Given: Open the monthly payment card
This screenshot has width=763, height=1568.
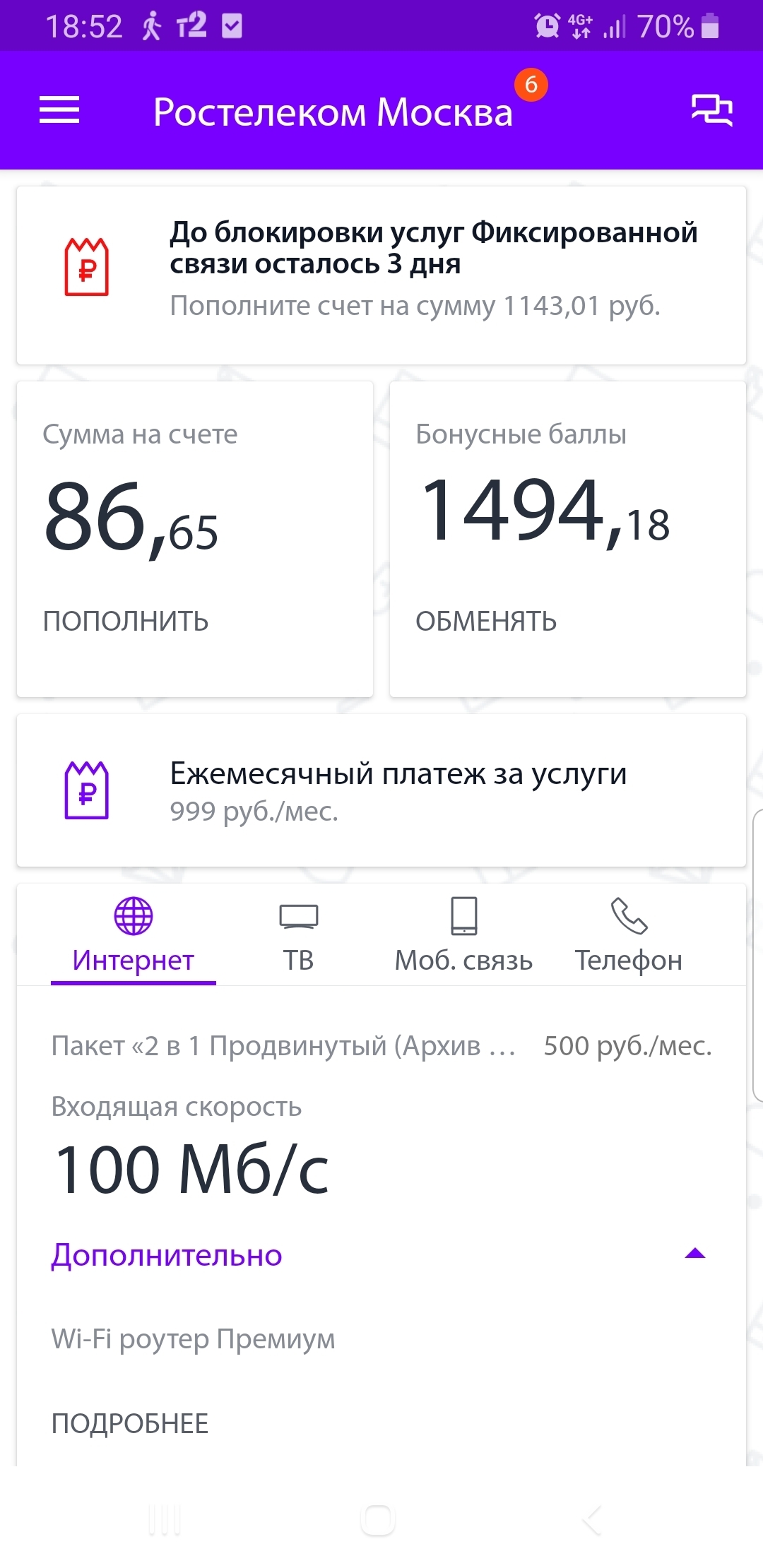Looking at the screenshot, I should point(381,791).
